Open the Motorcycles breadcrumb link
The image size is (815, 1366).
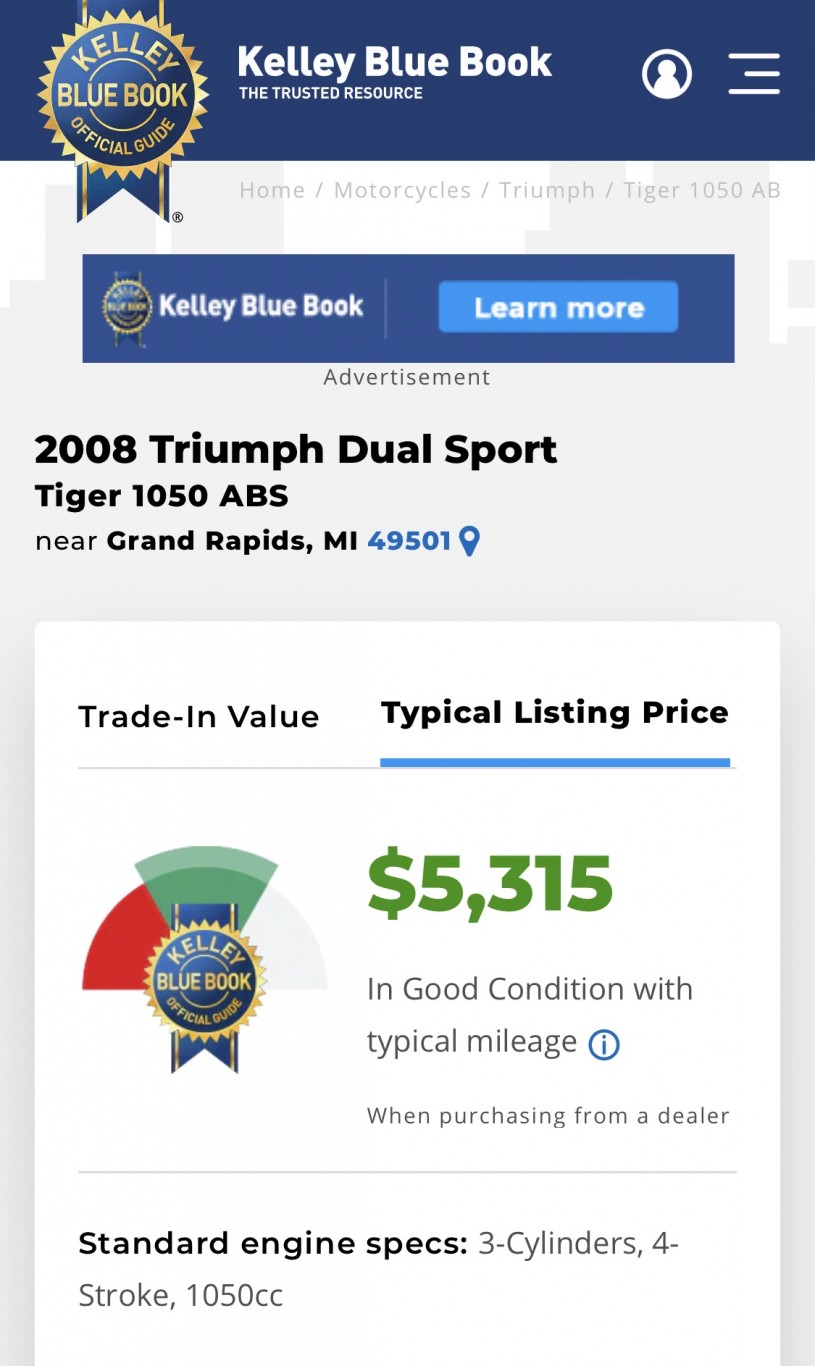(x=402, y=190)
